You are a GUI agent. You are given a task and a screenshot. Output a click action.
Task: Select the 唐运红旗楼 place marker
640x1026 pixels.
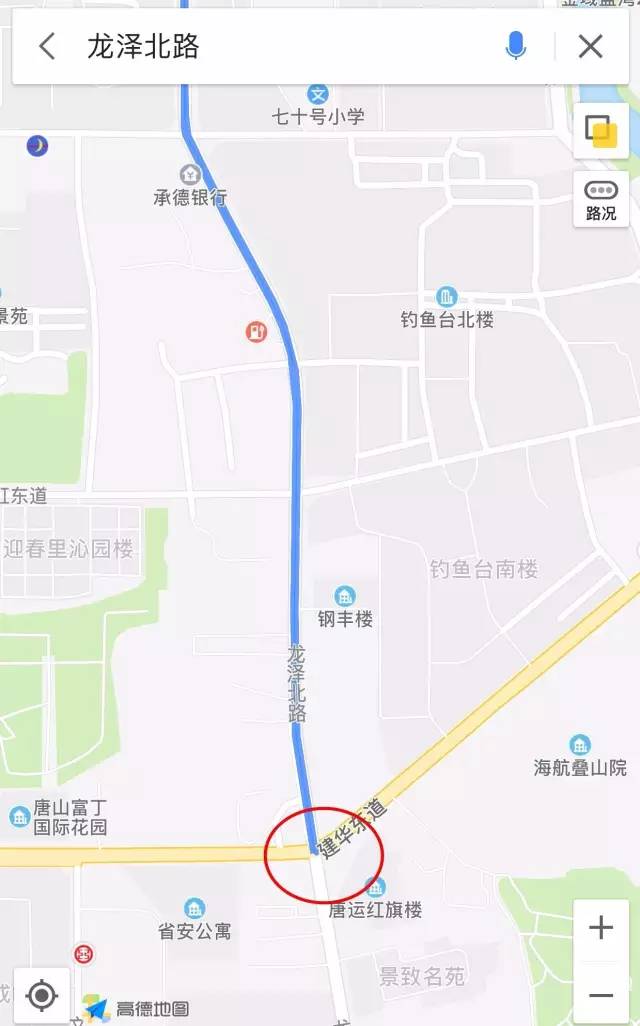(375, 887)
